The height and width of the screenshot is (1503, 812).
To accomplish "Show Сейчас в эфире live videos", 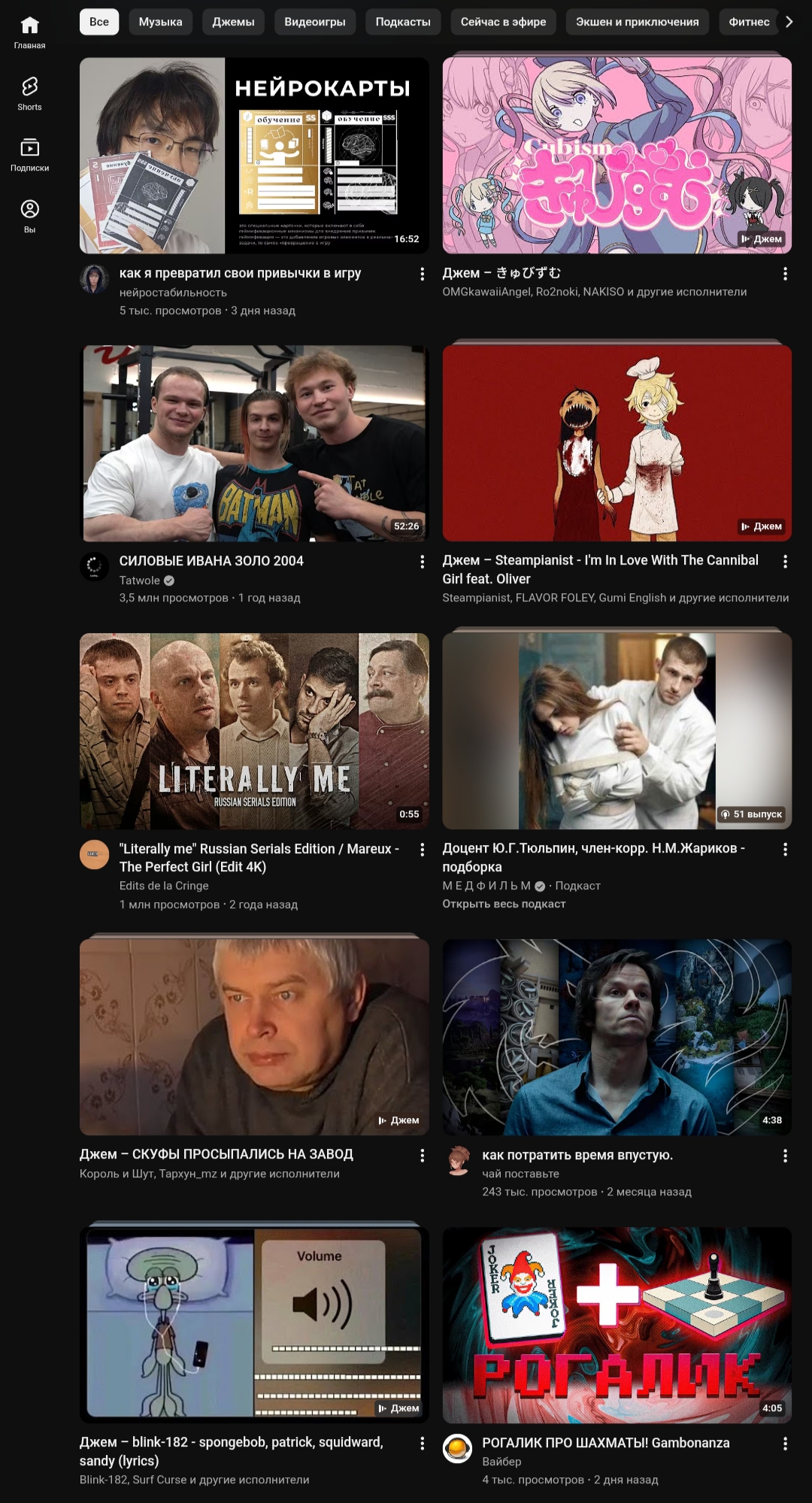I will click(x=503, y=22).
